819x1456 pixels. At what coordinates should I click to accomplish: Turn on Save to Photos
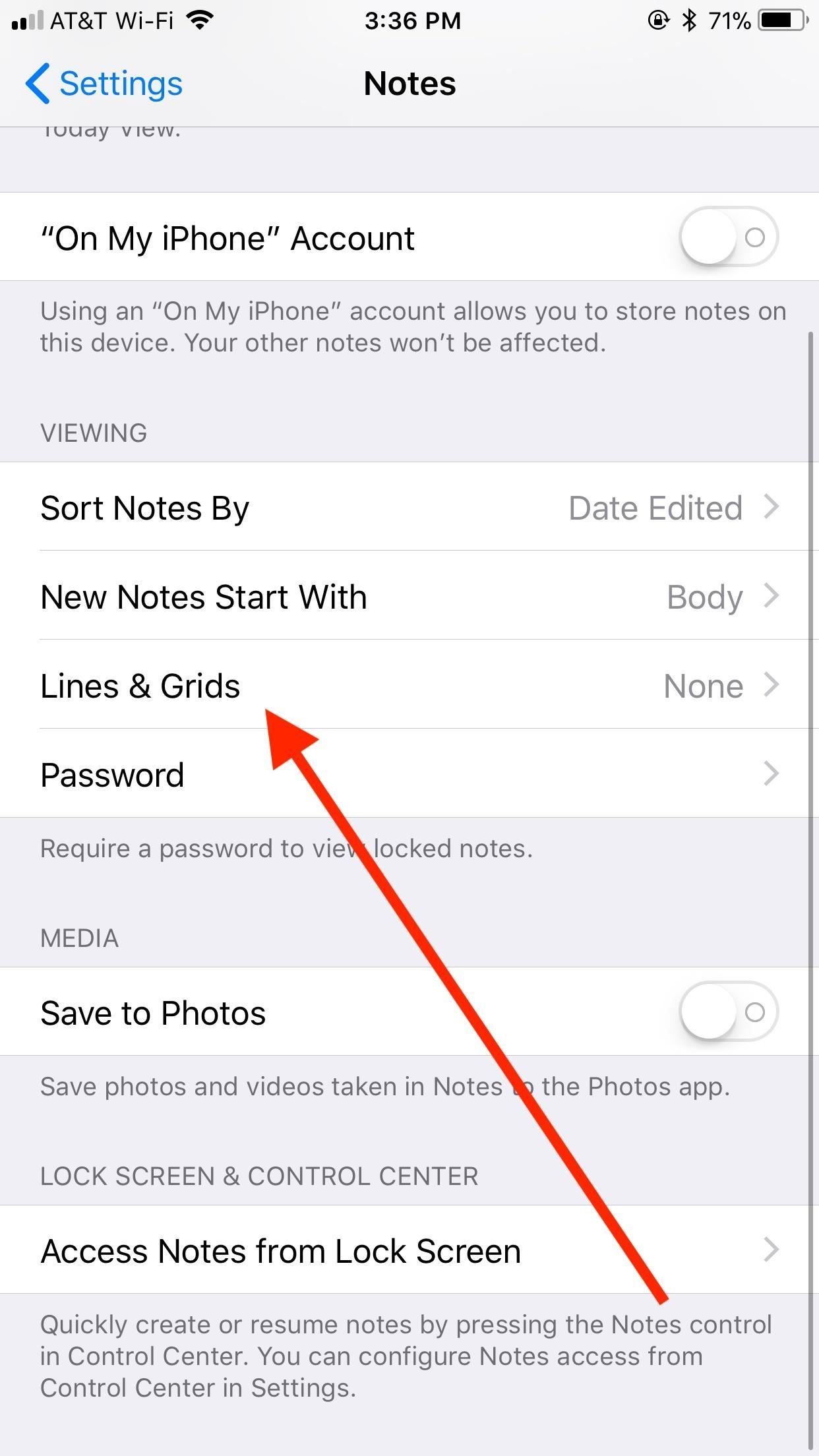pos(728,1012)
